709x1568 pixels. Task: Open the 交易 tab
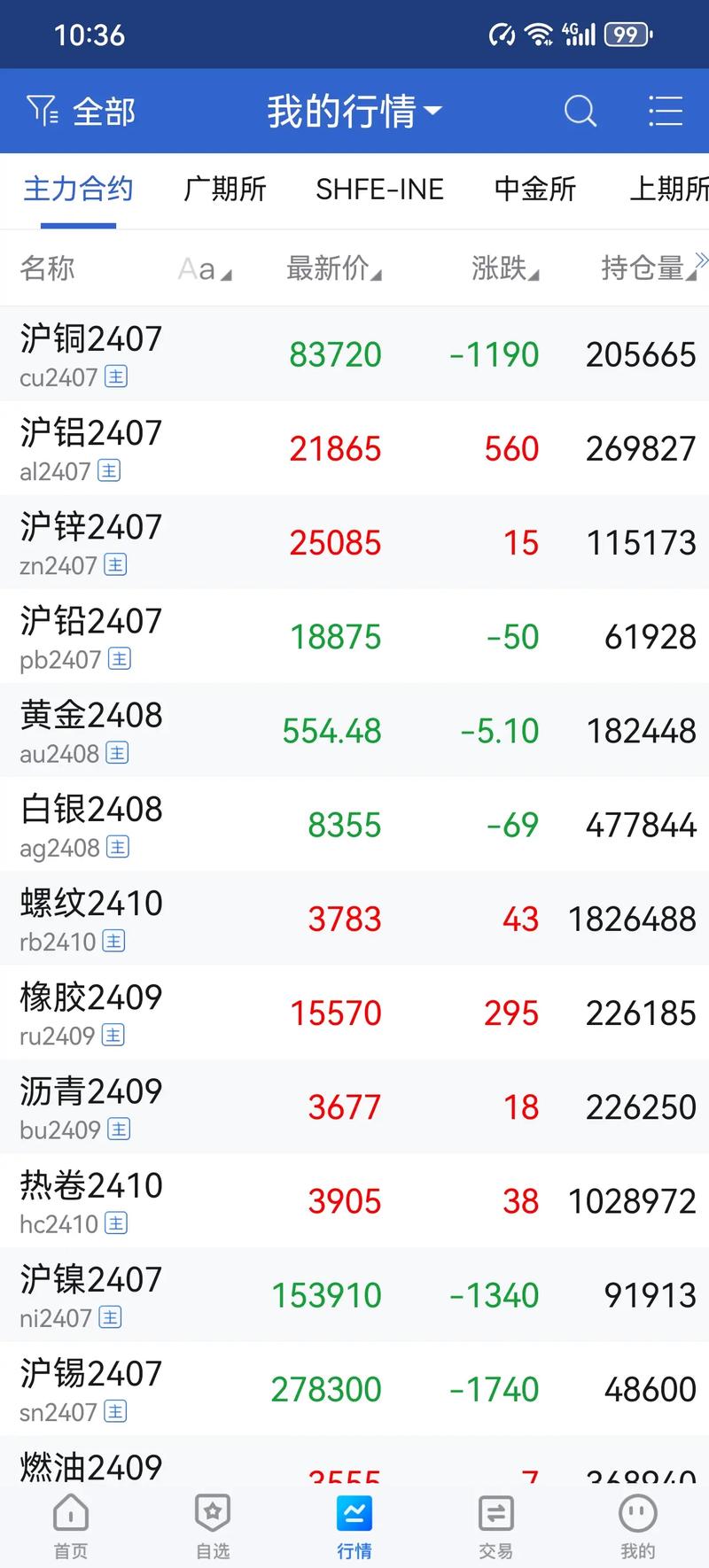point(496,1525)
